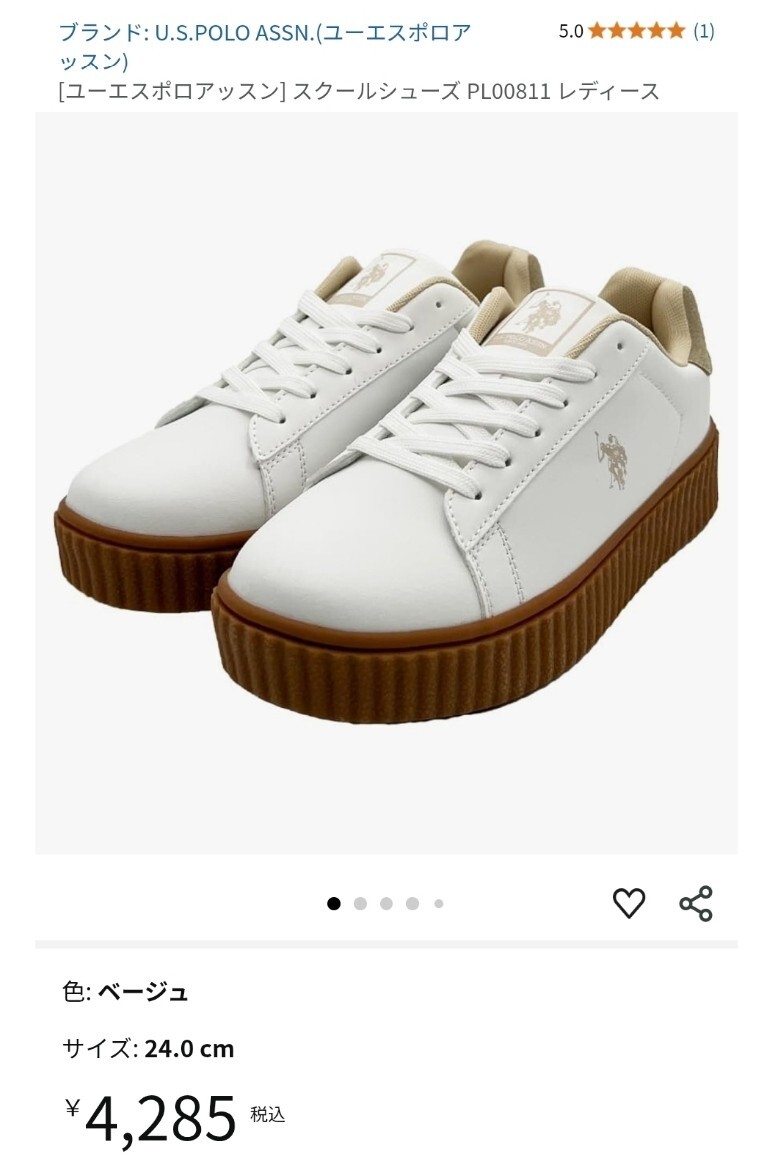Open the U.S.POLO ASSN. brand link
This screenshot has width=771, height=1163.
[x=264, y=32]
